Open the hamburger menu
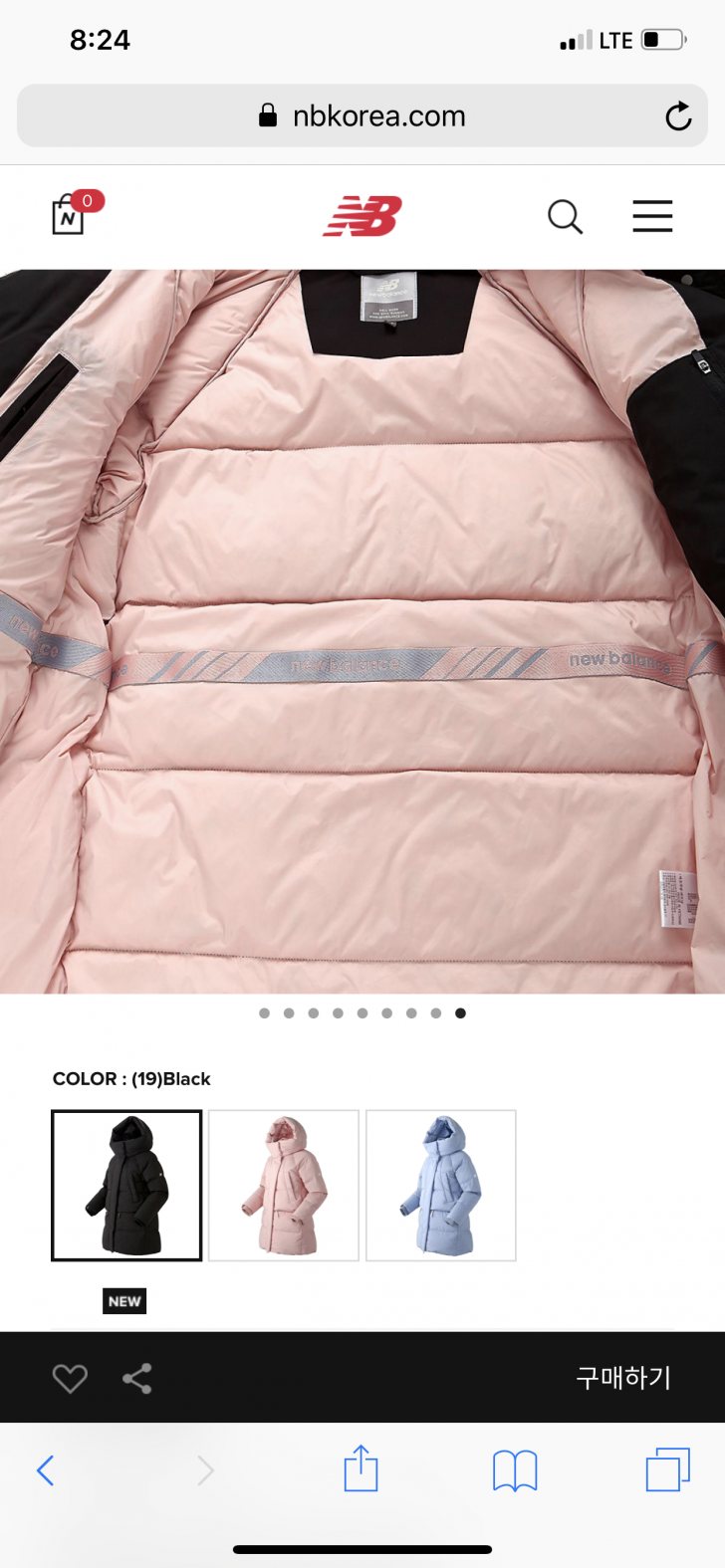725x1568 pixels. tap(652, 216)
